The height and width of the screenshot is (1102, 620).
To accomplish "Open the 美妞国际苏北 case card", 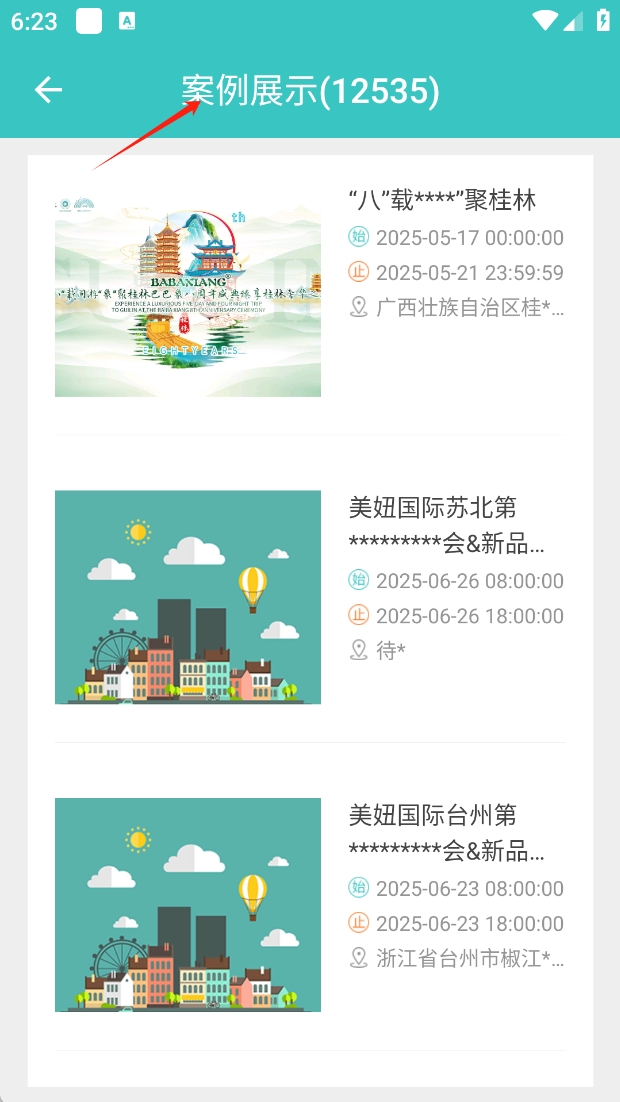I will (x=310, y=596).
